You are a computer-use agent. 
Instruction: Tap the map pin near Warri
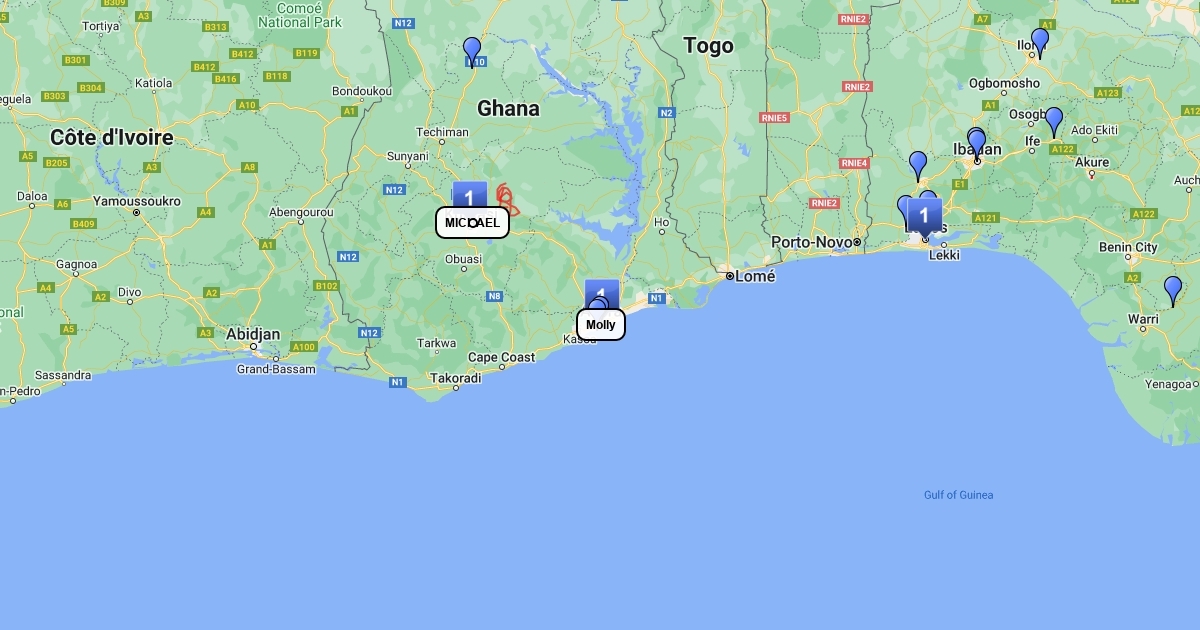click(1173, 290)
